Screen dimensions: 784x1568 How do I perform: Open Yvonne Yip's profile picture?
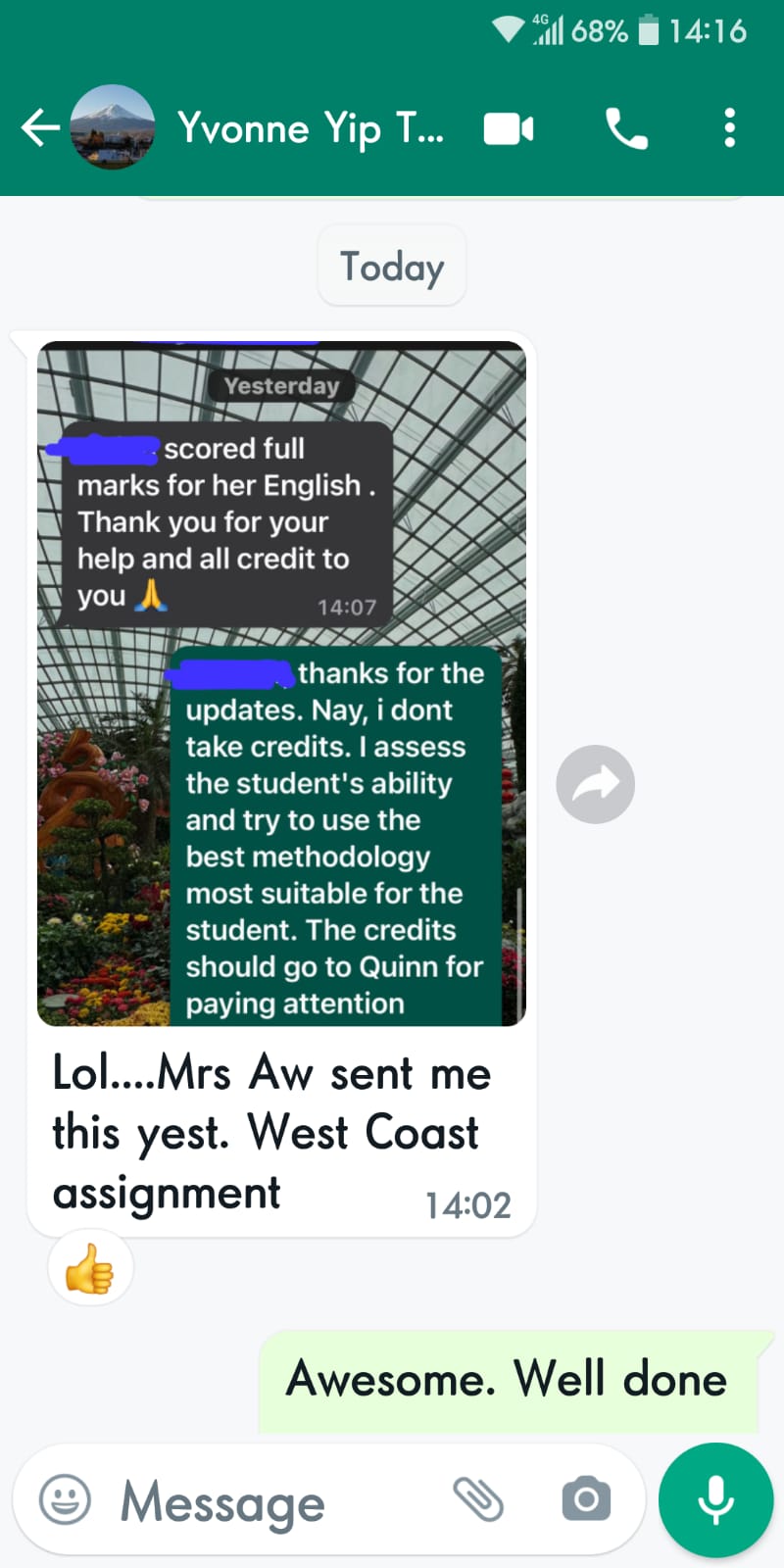(x=113, y=127)
